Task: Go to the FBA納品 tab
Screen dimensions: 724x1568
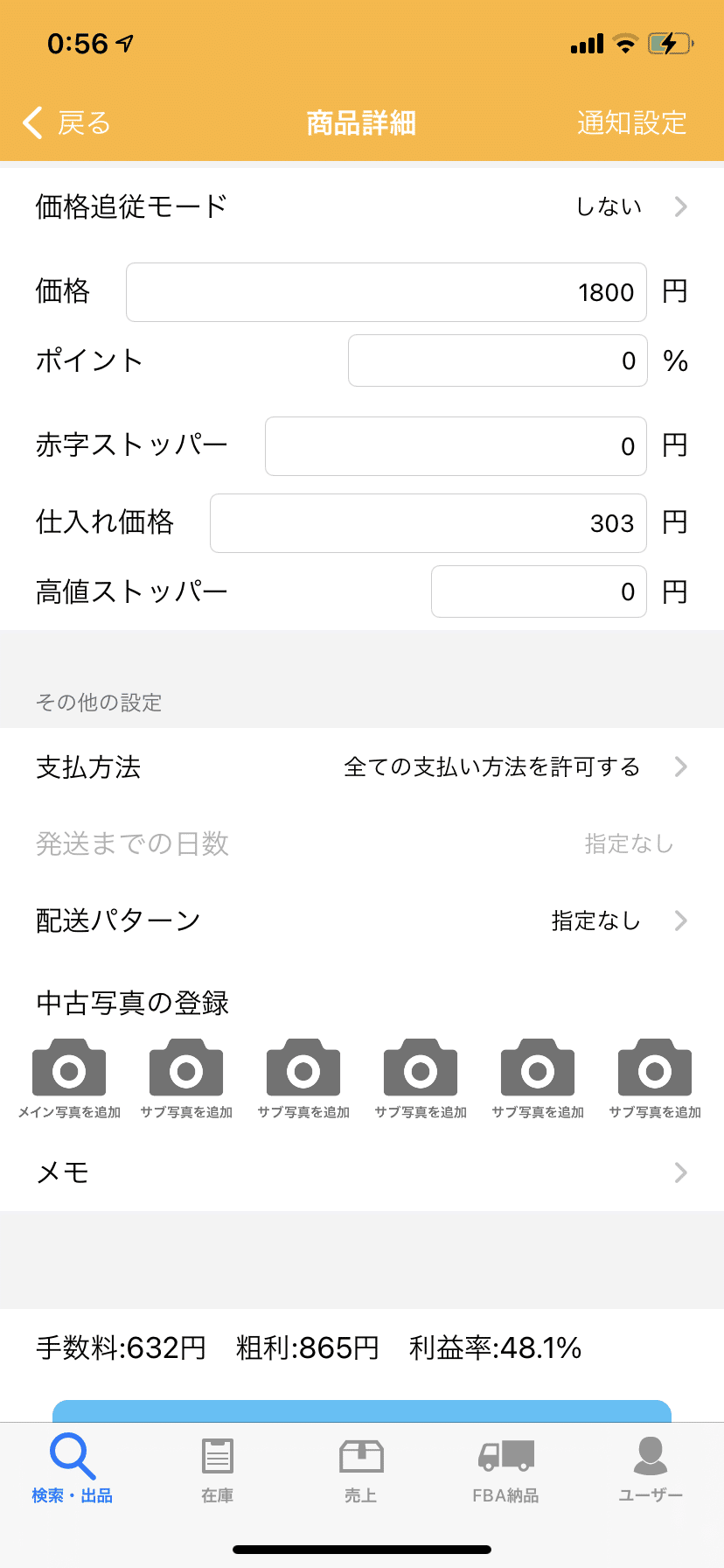Action: (x=505, y=1470)
